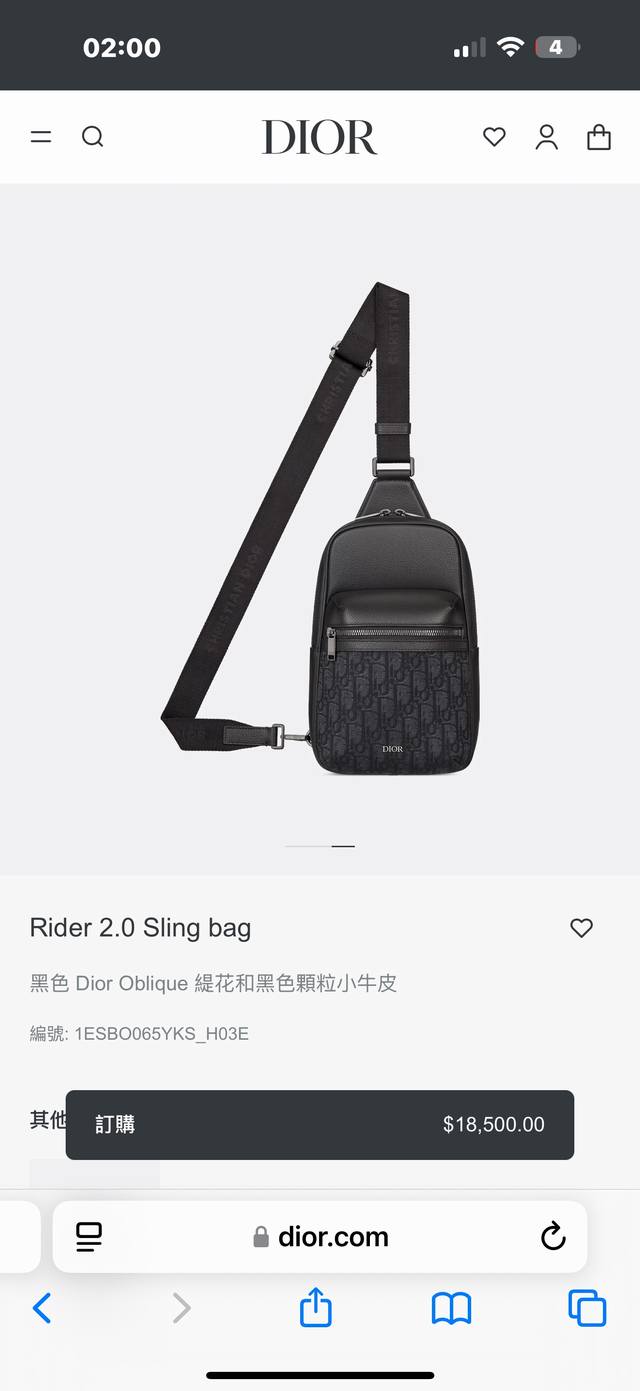Open the account profile icon
640x1391 pixels.
coord(546,137)
